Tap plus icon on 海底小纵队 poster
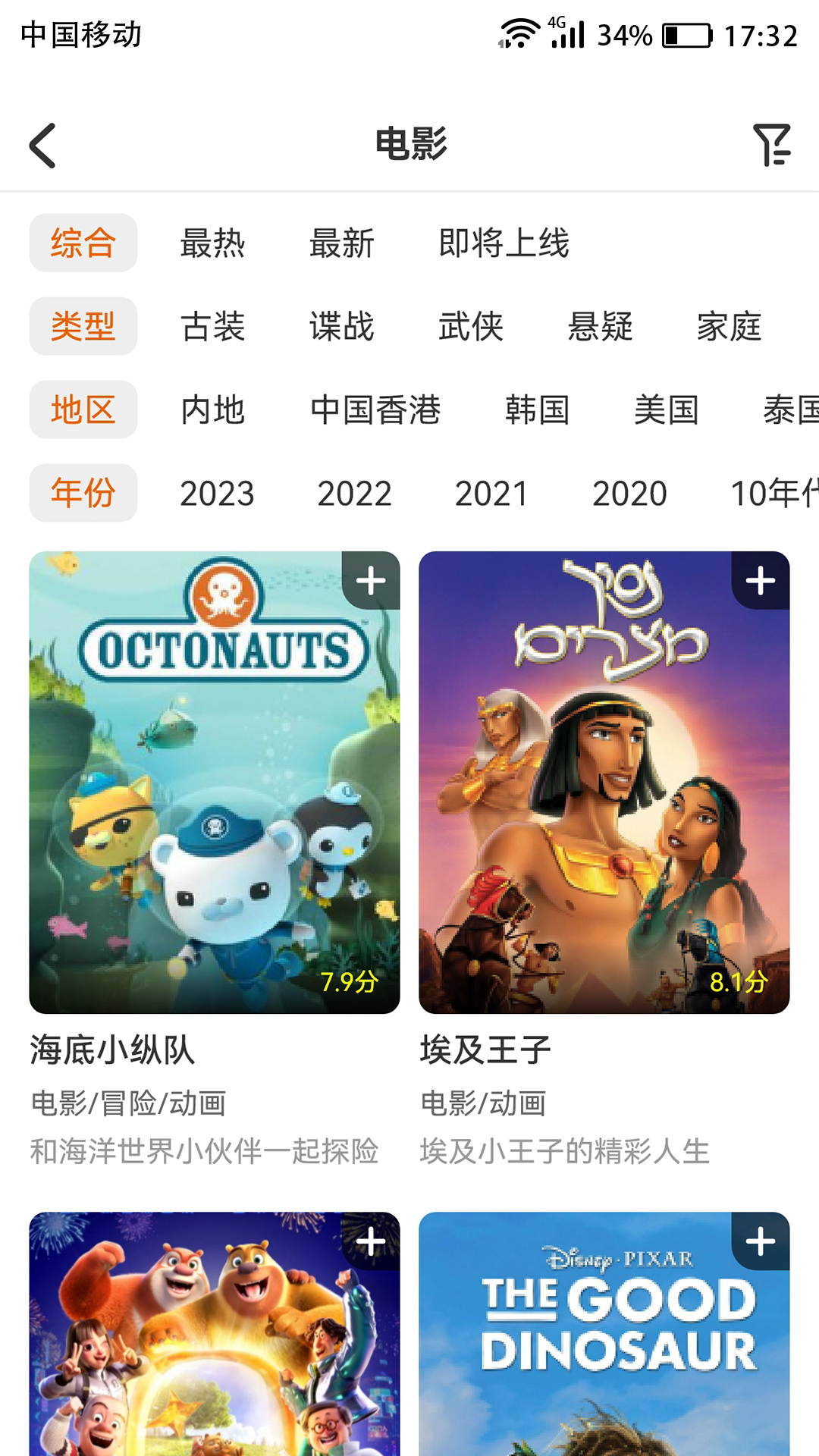This screenshot has height=1456, width=819. (371, 581)
